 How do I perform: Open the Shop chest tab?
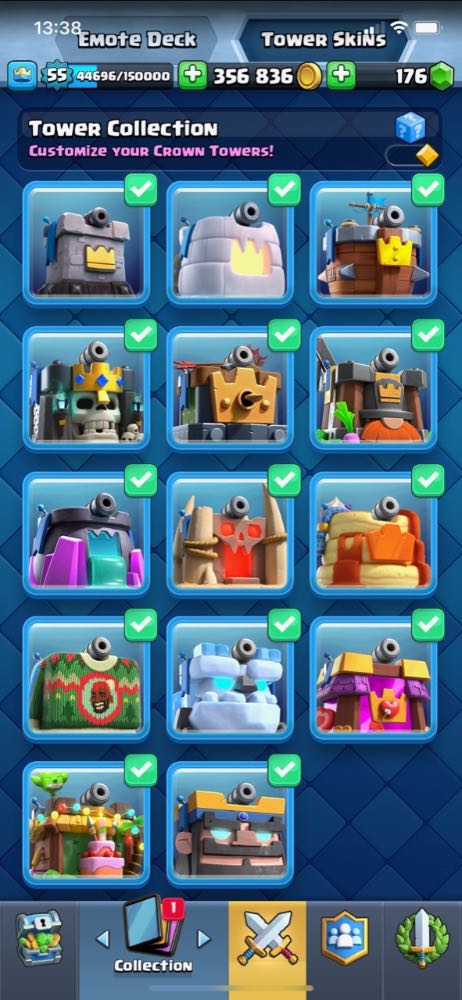38,939
